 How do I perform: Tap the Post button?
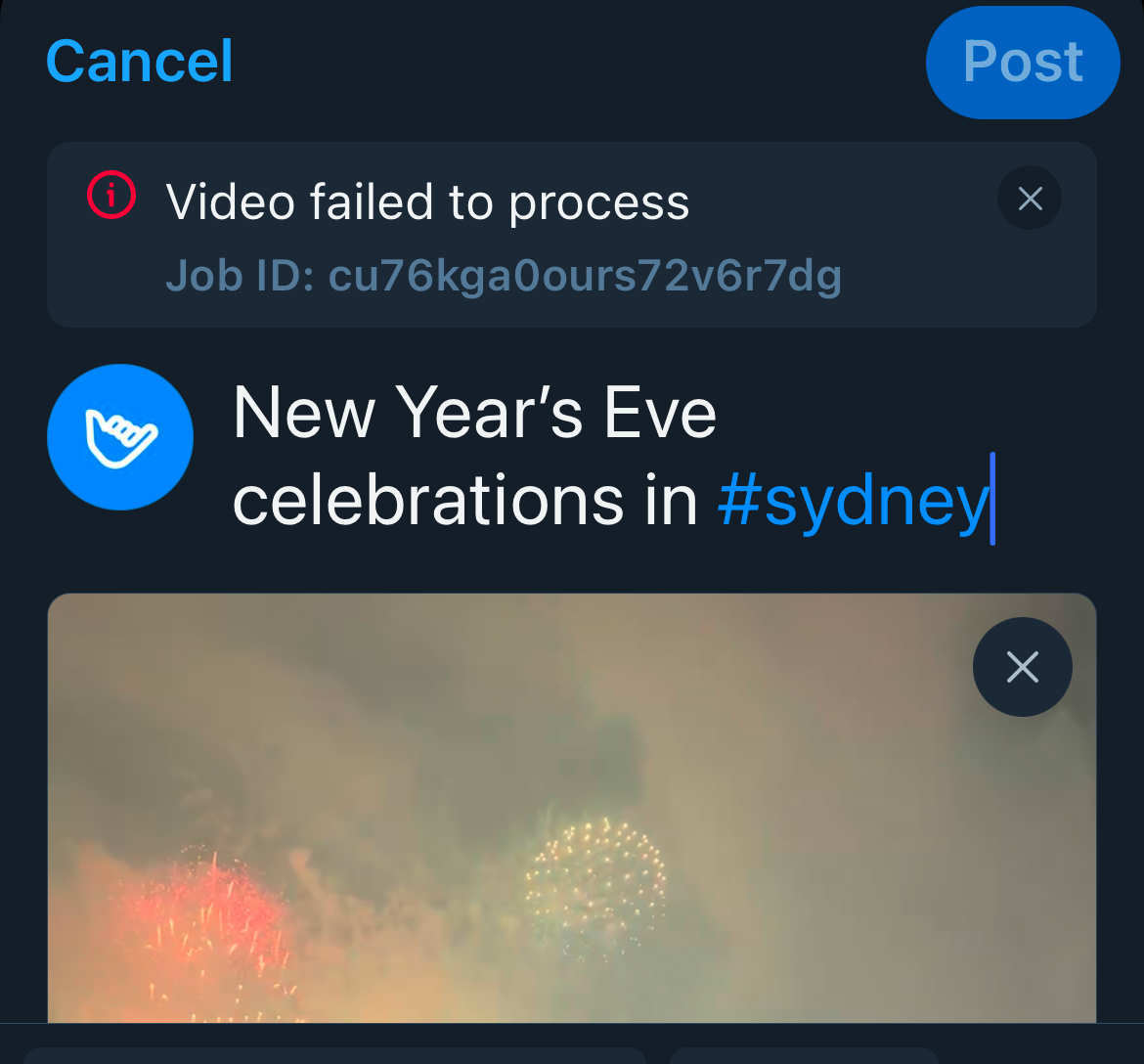click(x=1022, y=63)
